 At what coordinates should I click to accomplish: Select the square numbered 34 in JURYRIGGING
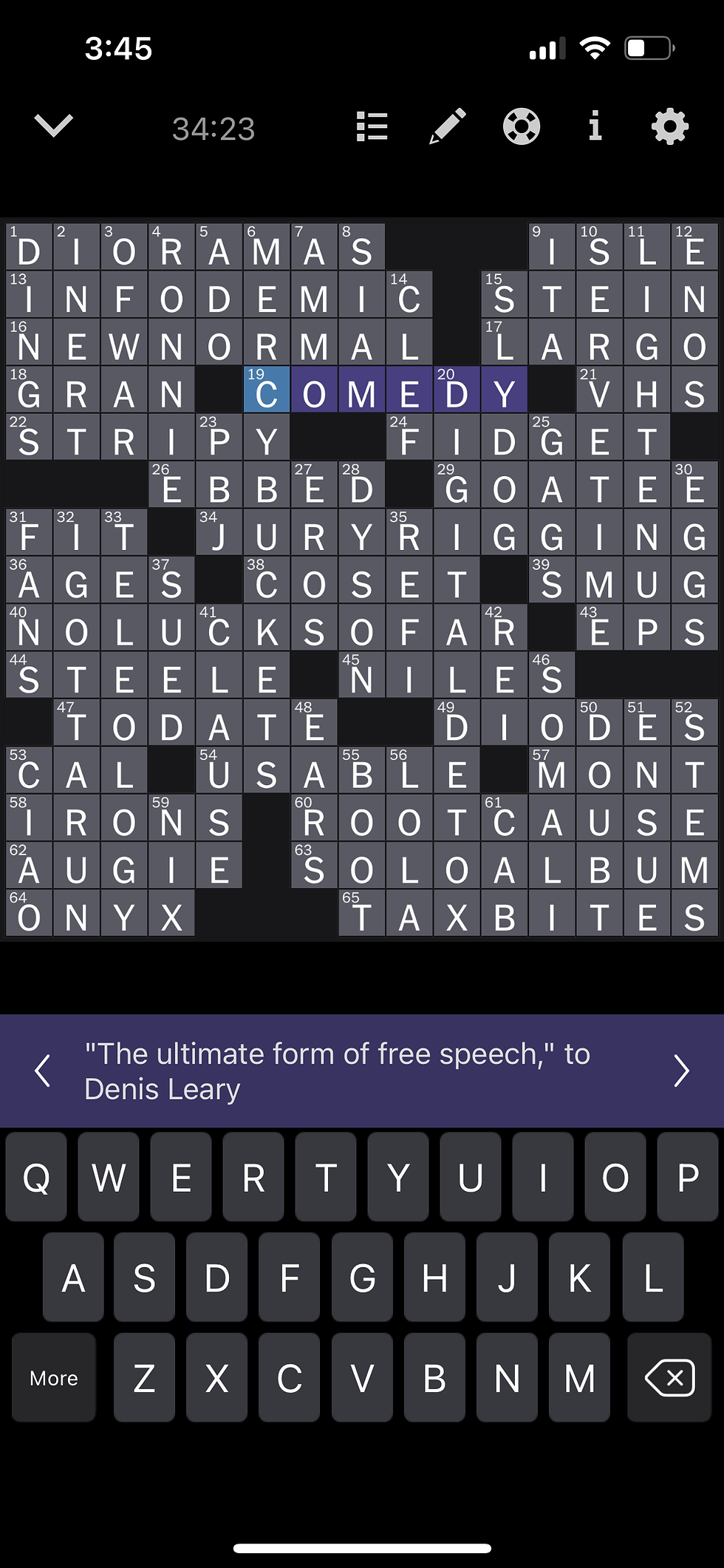(x=219, y=532)
